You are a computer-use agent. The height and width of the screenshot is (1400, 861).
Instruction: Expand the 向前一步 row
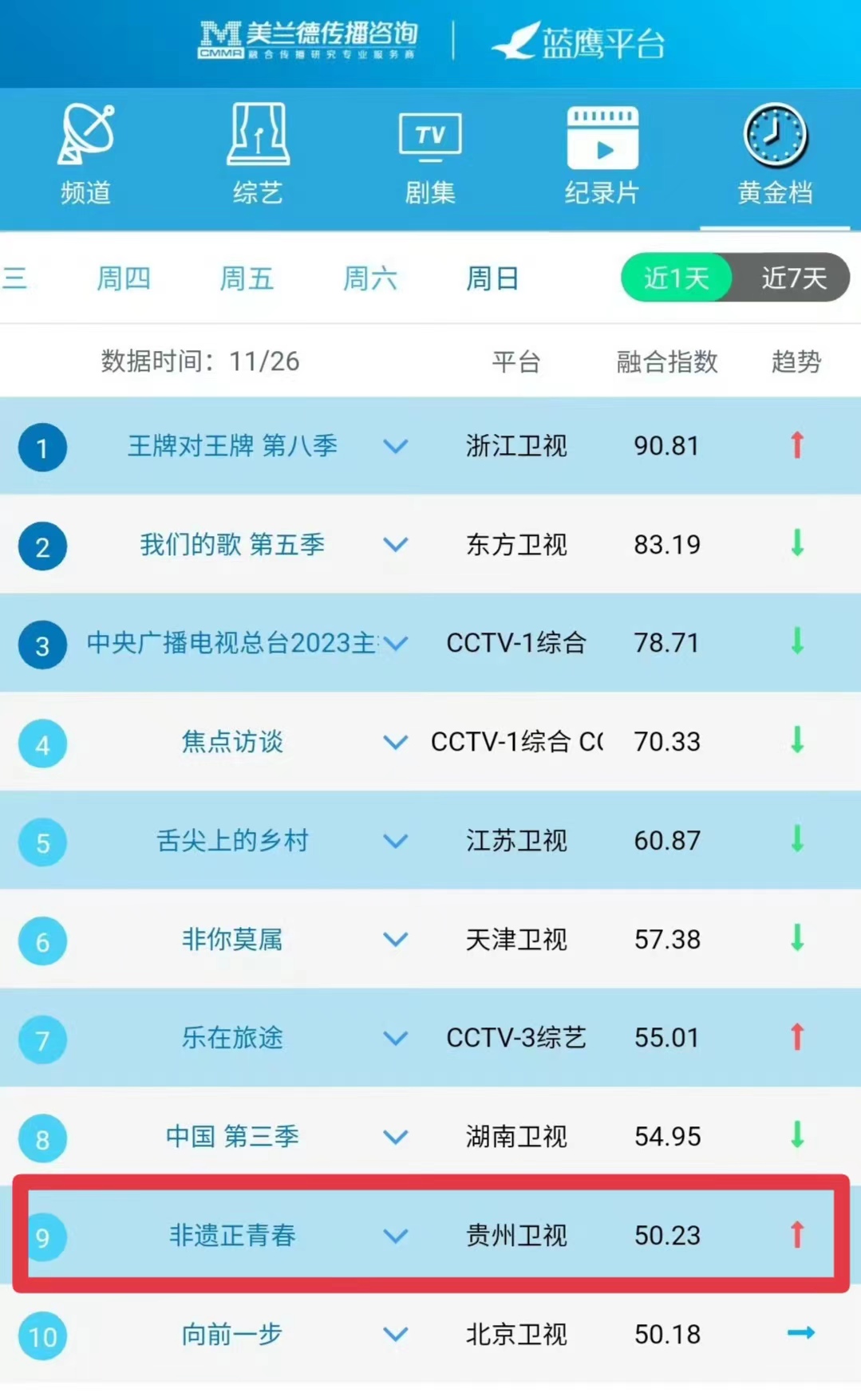point(396,1334)
